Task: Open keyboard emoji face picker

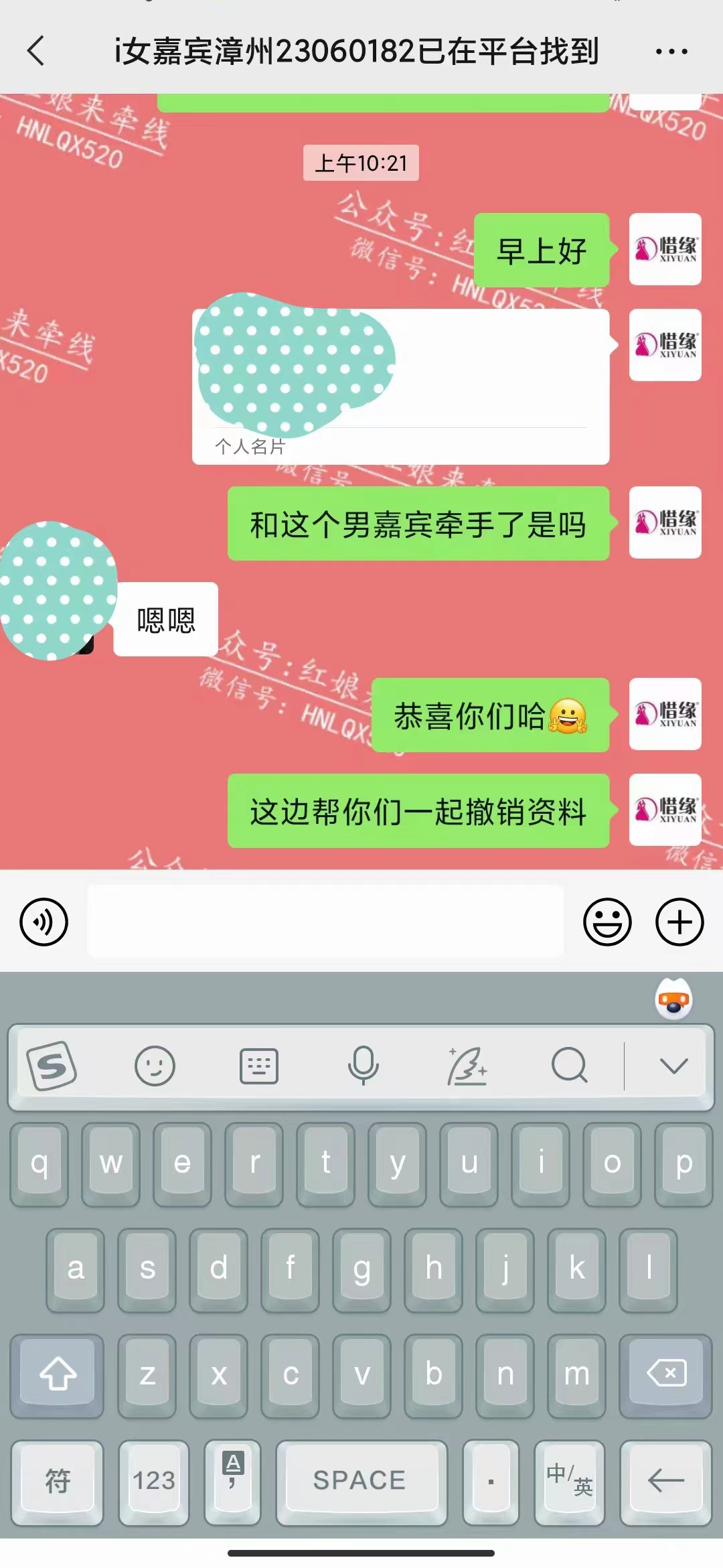Action: click(155, 1065)
